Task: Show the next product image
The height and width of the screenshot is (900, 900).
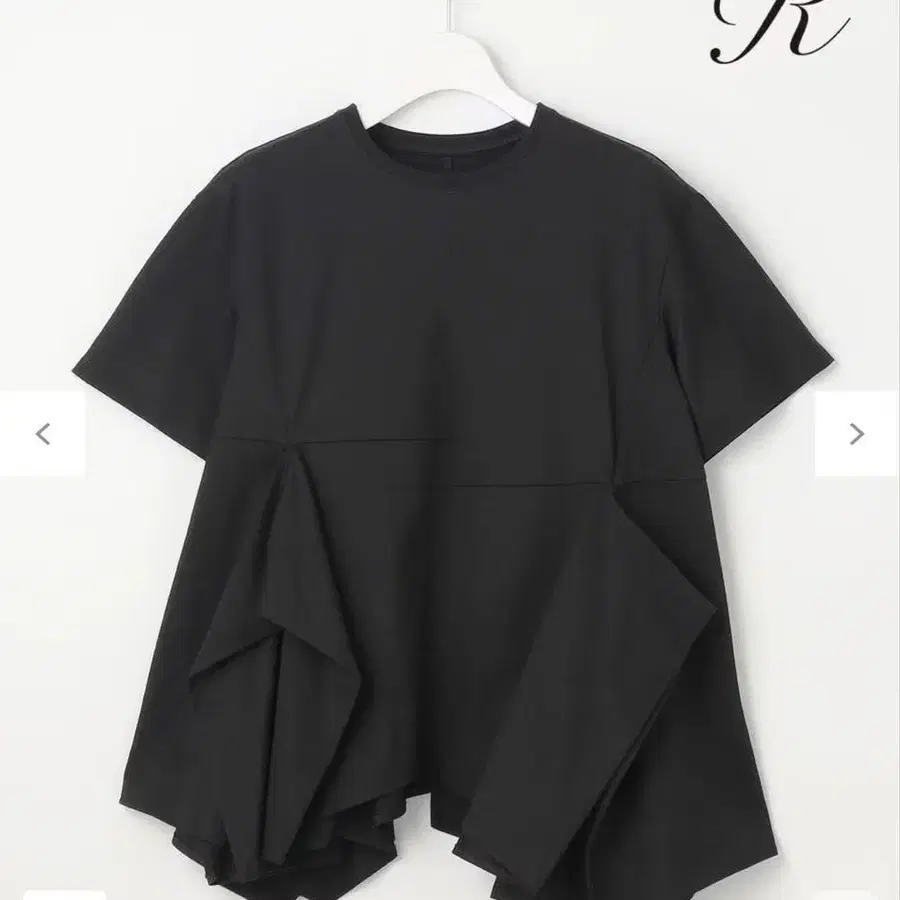Action: point(856,434)
